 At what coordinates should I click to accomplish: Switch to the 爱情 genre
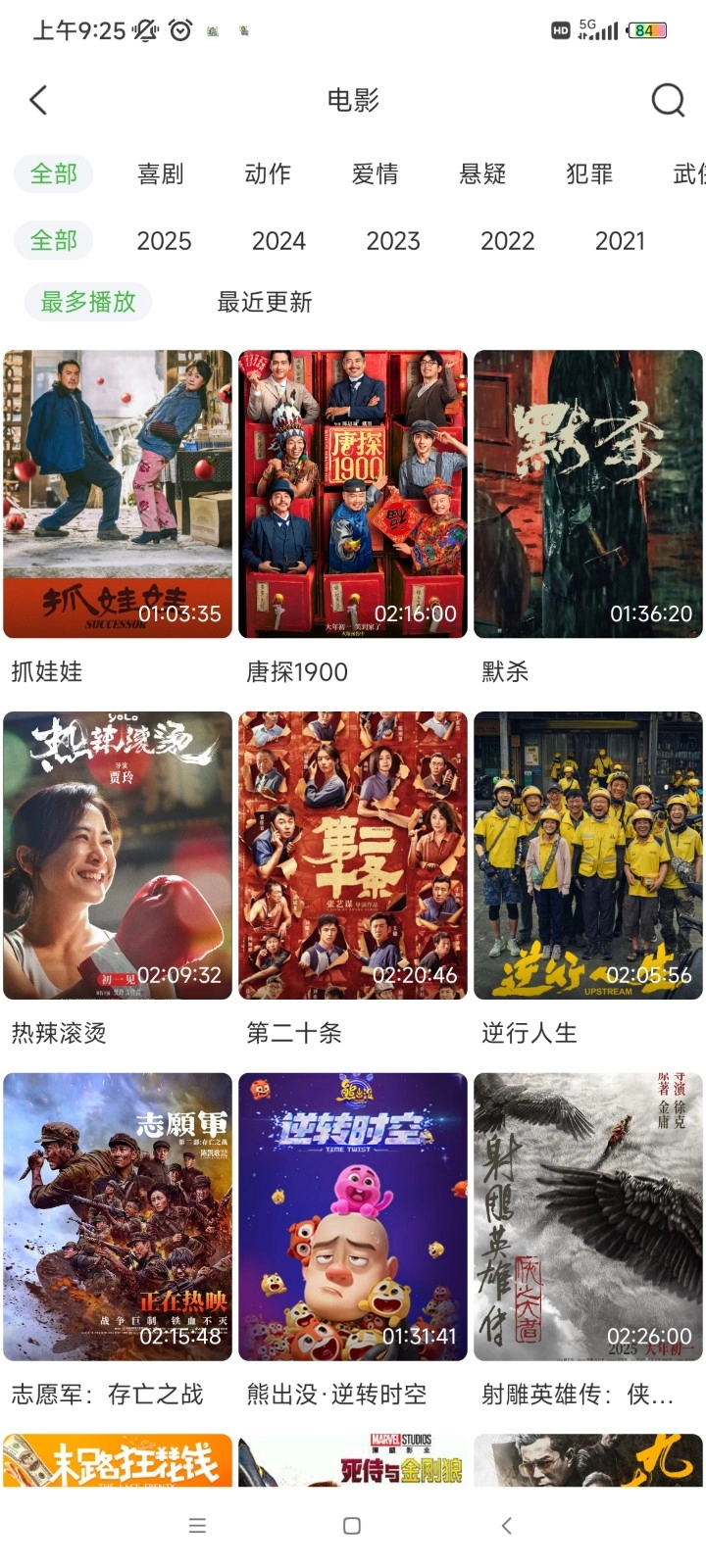[x=376, y=174]
